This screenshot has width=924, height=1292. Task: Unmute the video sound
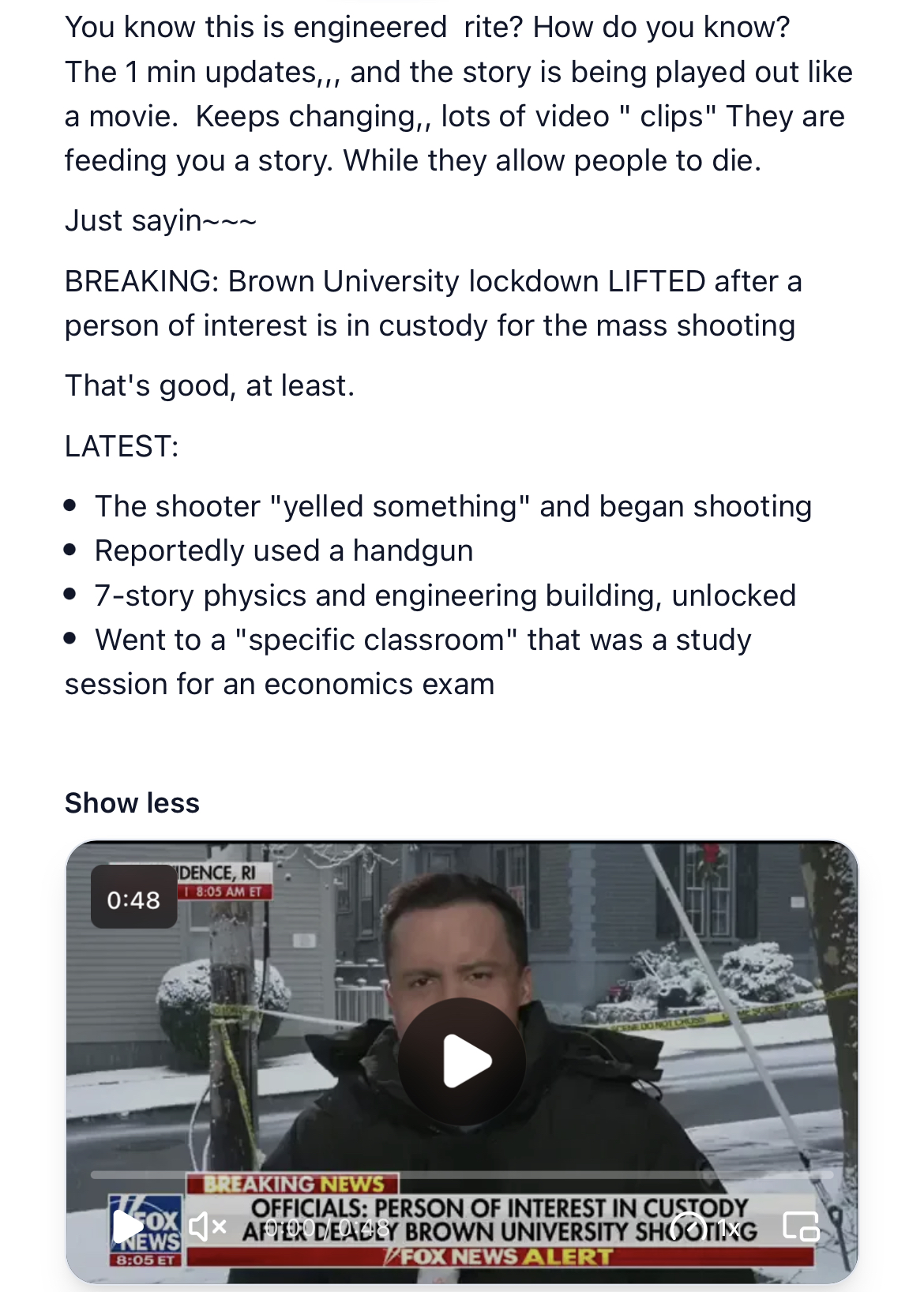coord(207,1226)
